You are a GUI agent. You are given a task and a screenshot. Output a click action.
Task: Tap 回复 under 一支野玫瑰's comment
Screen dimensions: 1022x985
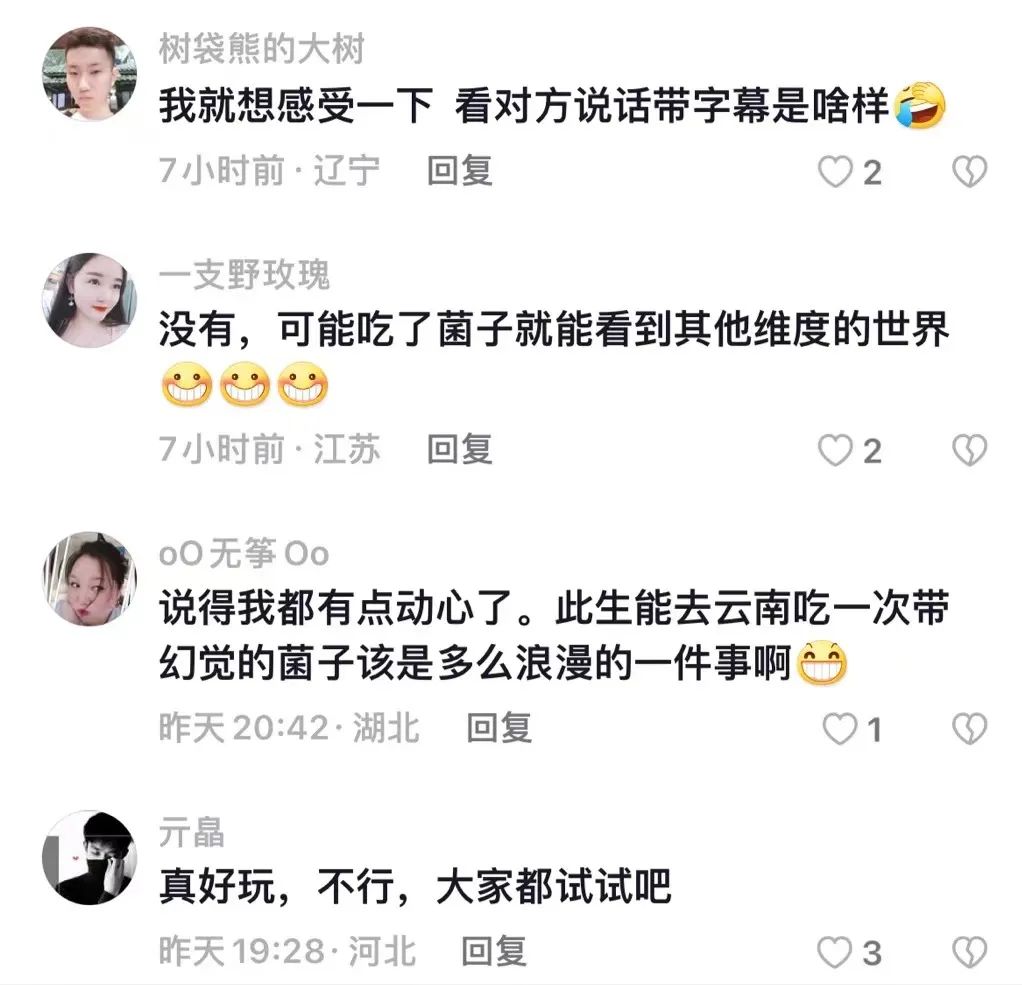pos(460,450)
